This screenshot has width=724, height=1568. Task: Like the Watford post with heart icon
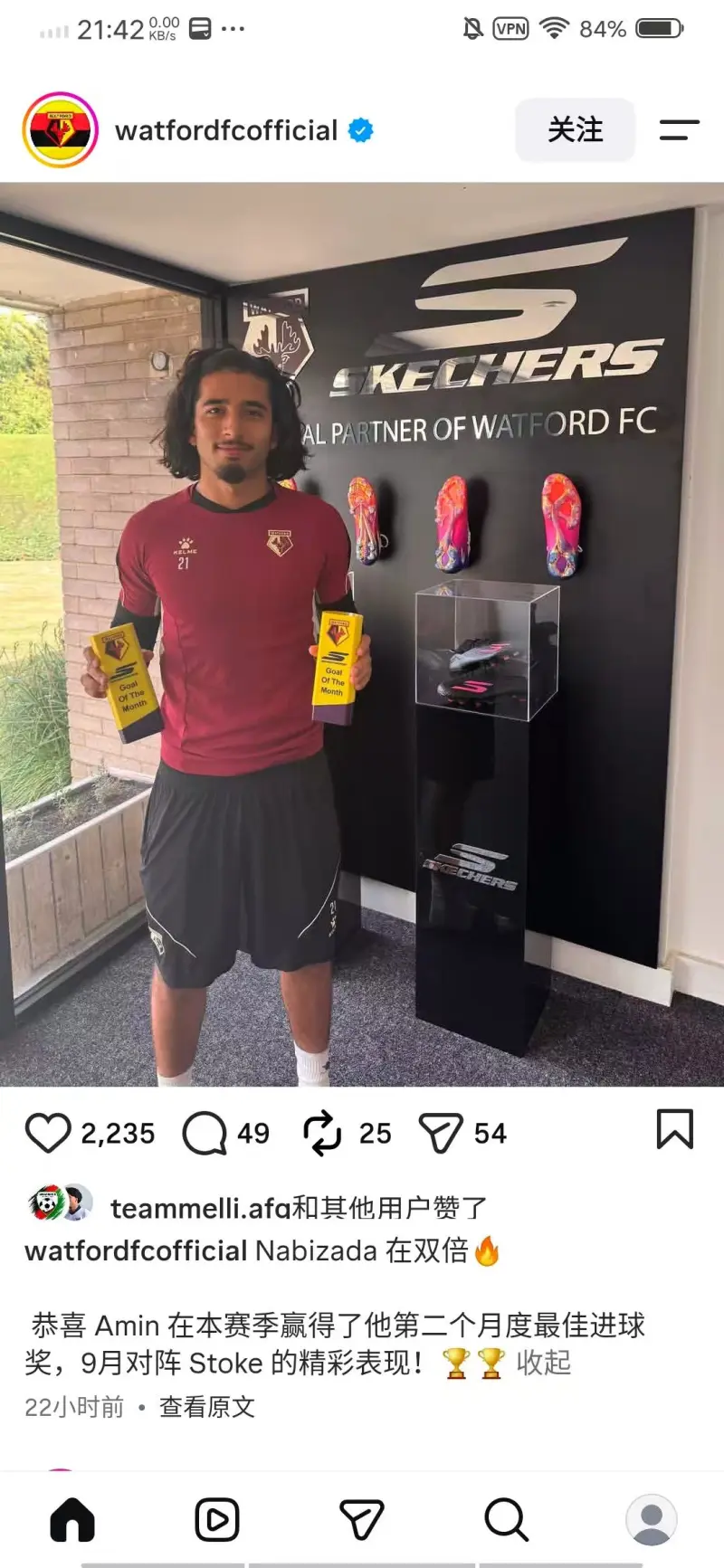coord(47,1133)
